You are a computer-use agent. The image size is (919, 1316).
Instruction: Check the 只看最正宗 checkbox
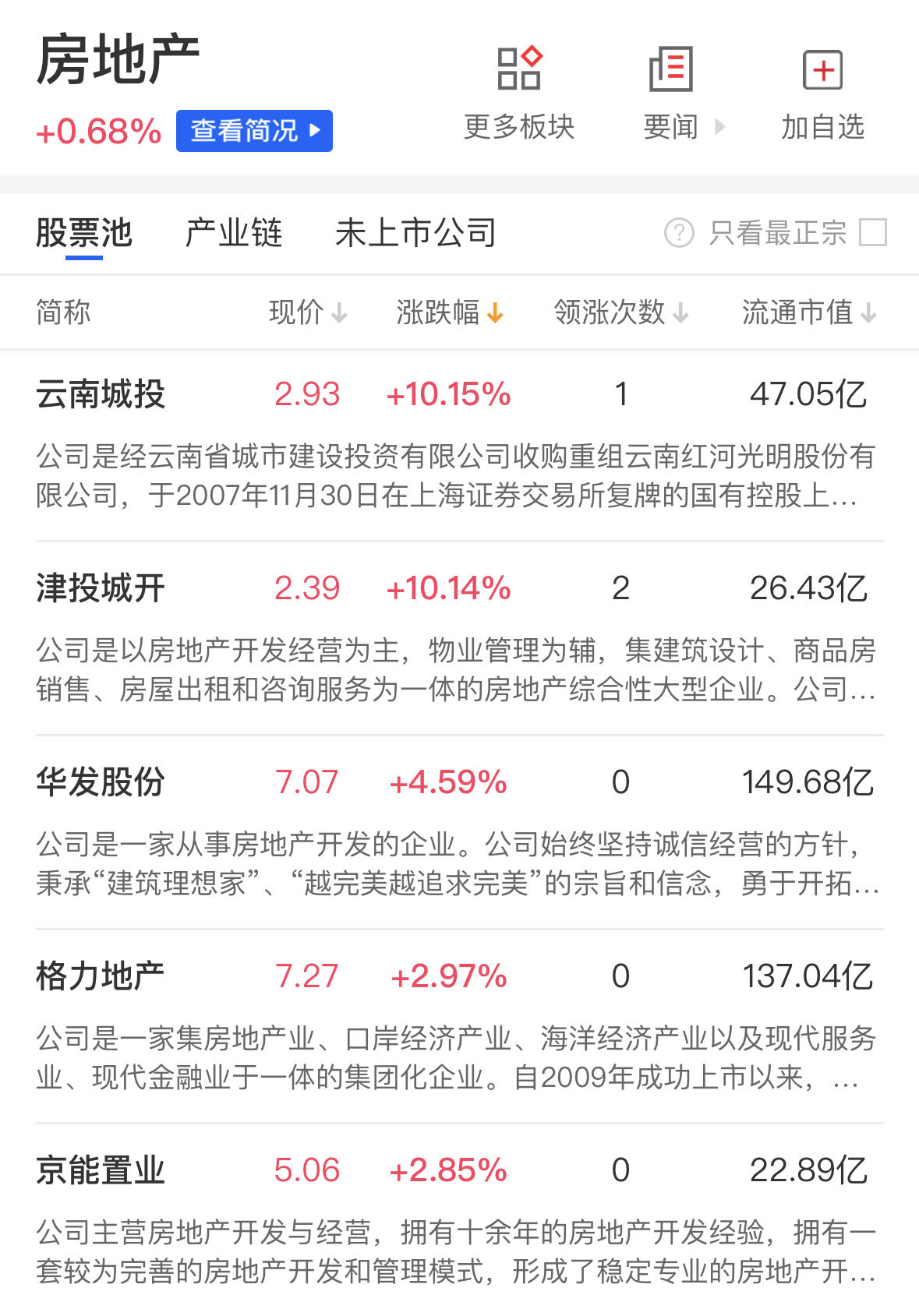point(872,232)
